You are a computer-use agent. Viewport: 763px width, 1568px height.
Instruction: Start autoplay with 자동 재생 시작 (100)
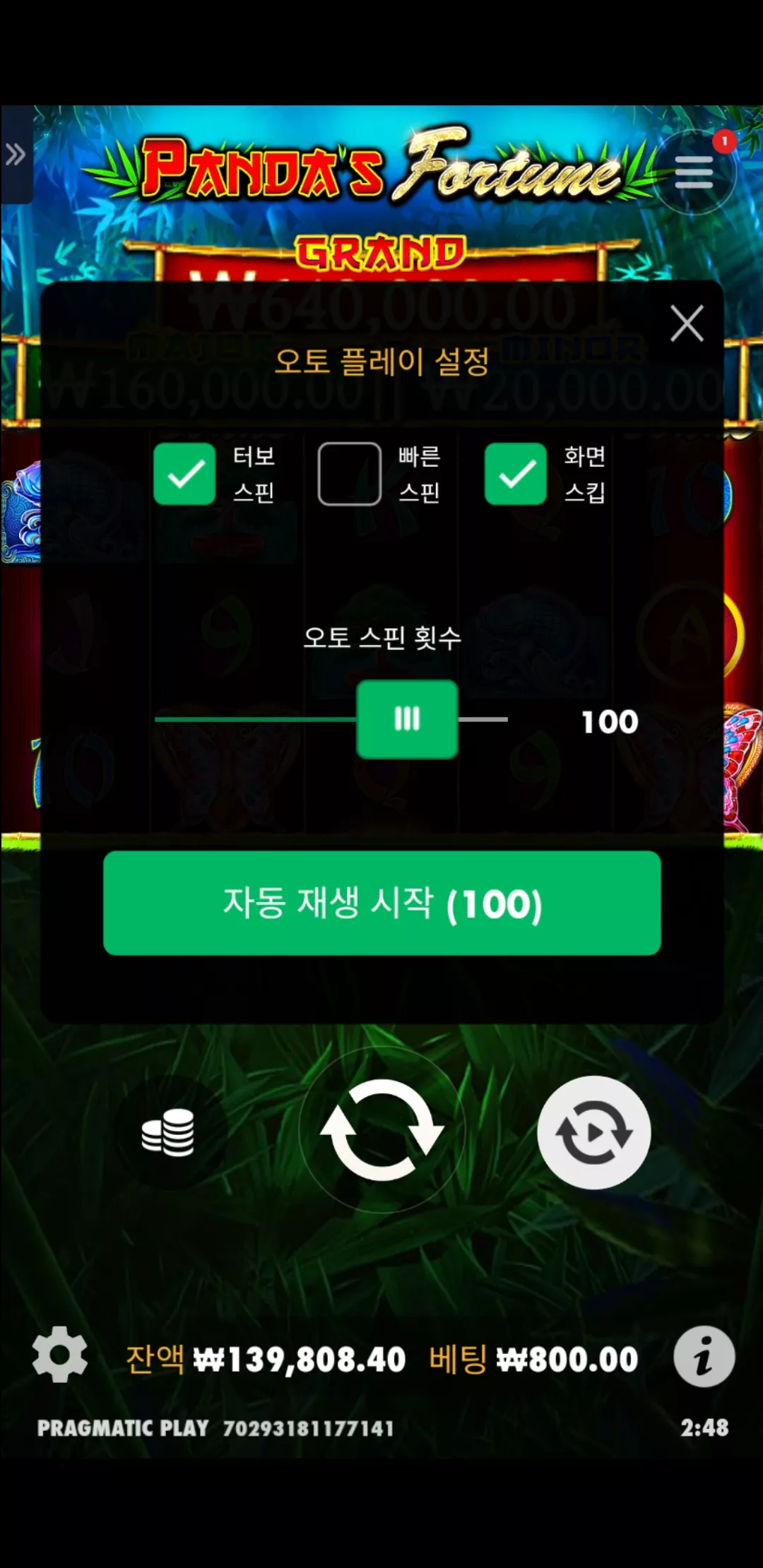click(382, 903)
